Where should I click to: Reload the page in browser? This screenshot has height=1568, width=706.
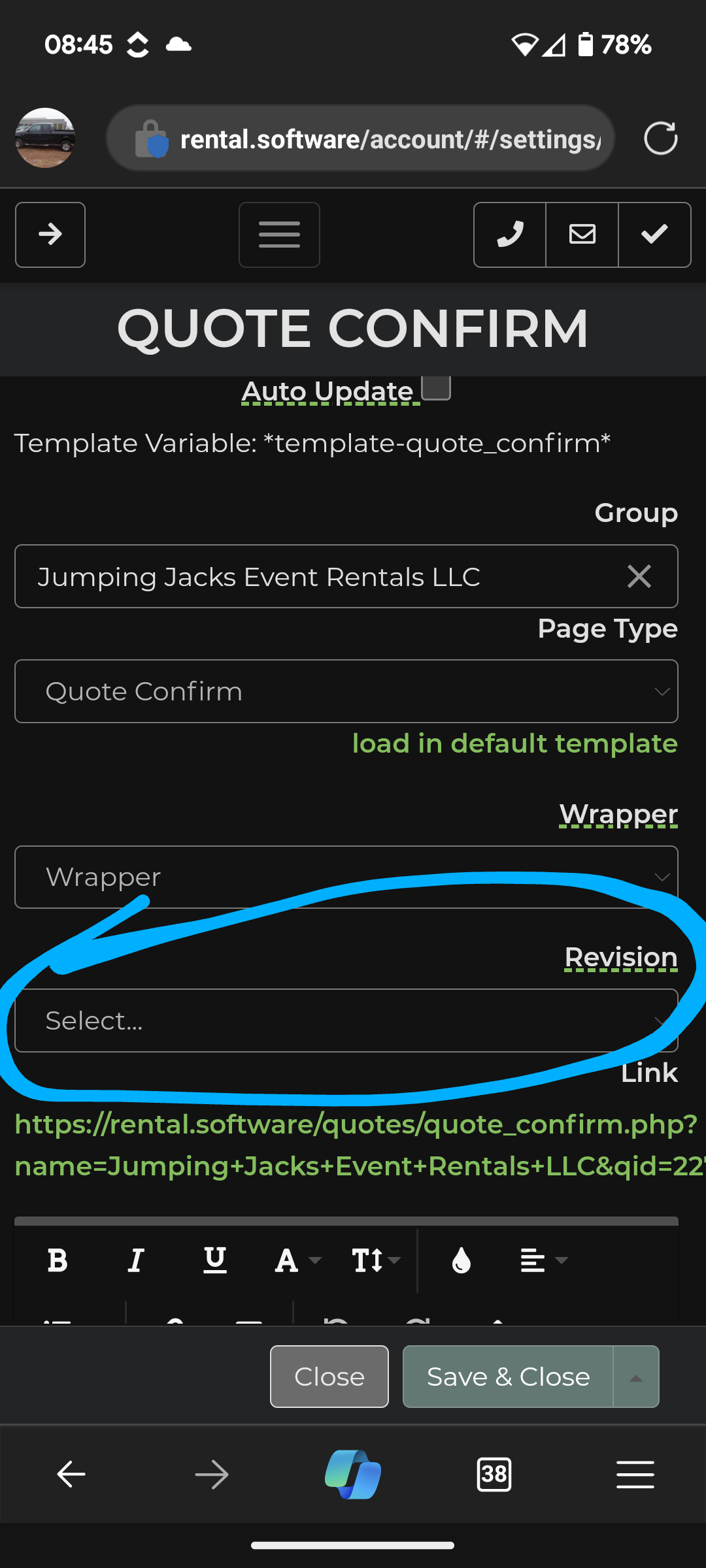pos(660,139)
